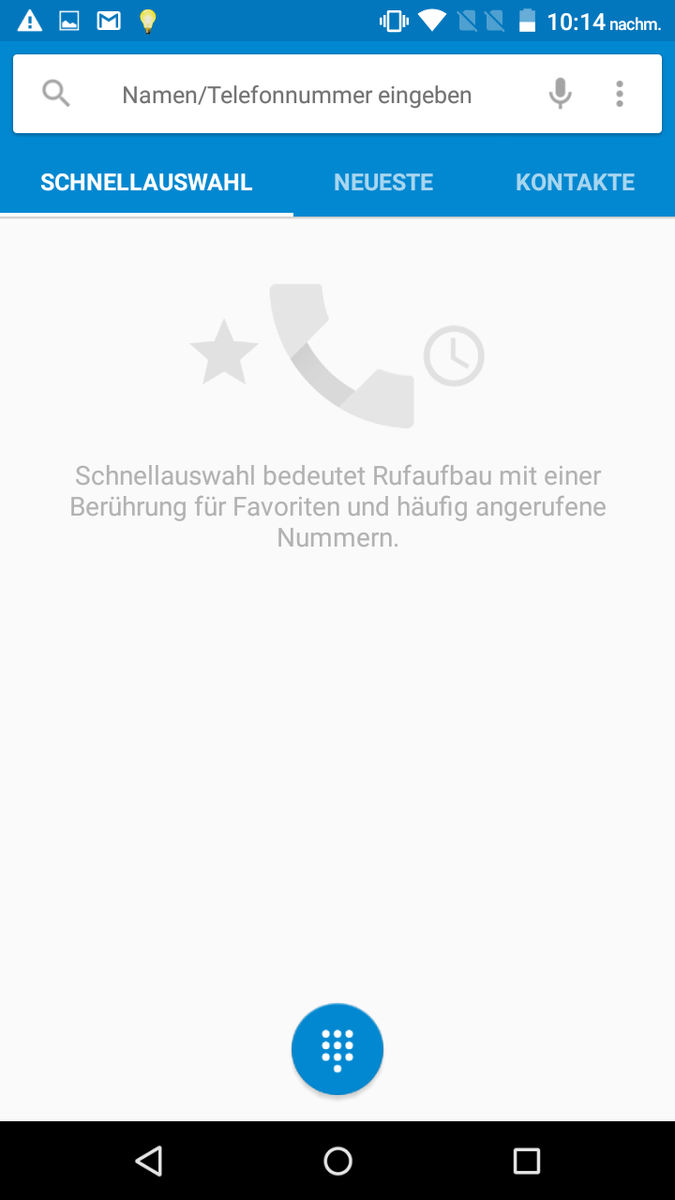Start voice search with the microphone

(x=560, y=94)
